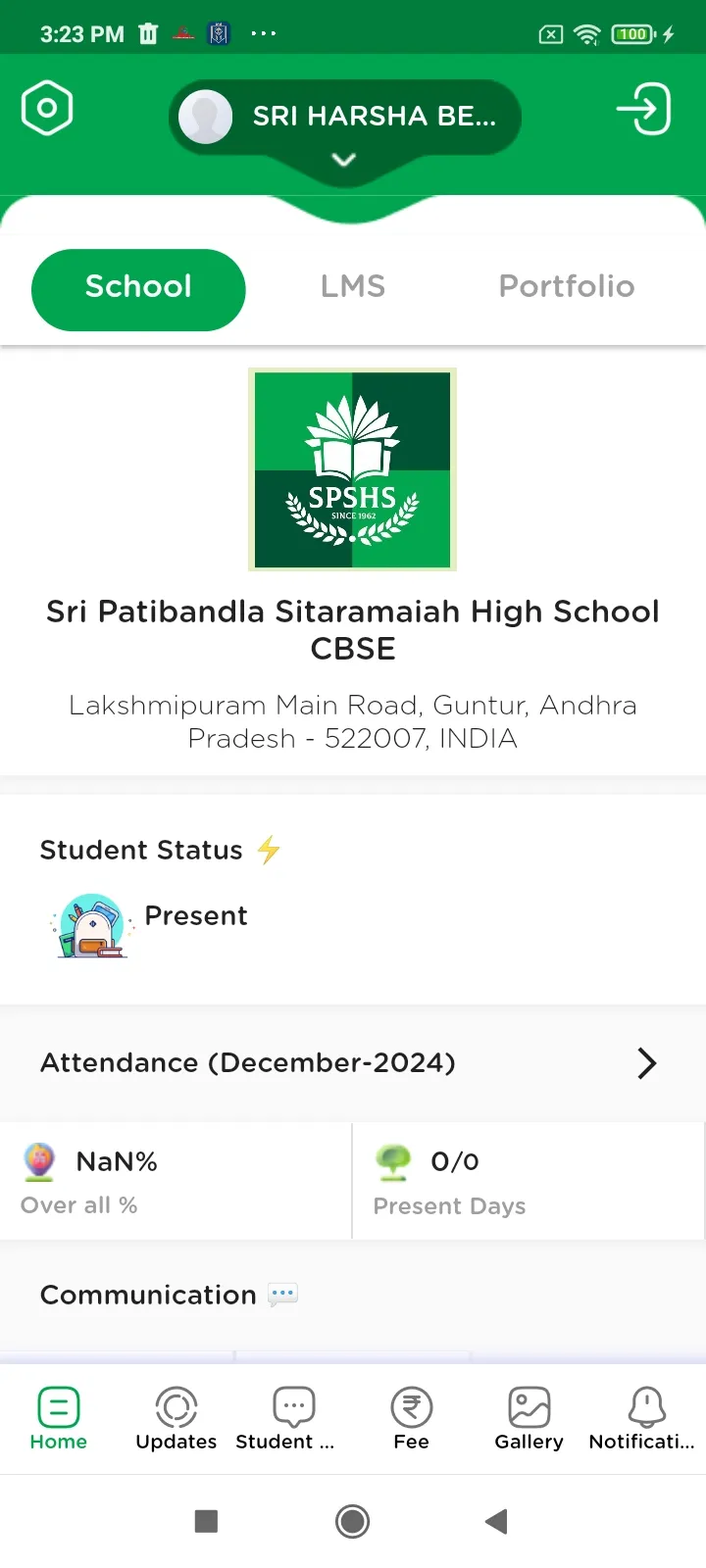Tap the logout icon
The width and height of the screenshot is (706, 1568).
[x=644, y=109]
